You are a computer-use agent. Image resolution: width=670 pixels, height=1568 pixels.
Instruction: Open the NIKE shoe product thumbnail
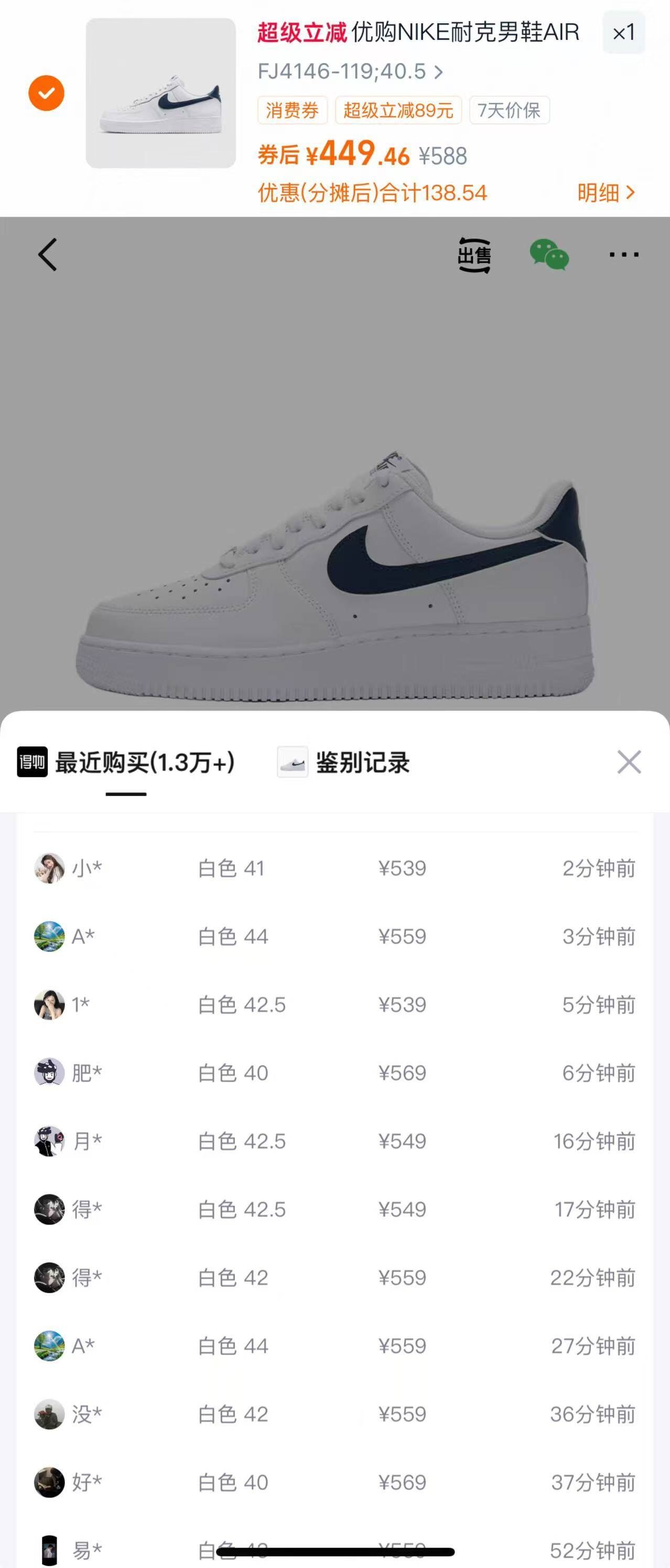point(160,93)
